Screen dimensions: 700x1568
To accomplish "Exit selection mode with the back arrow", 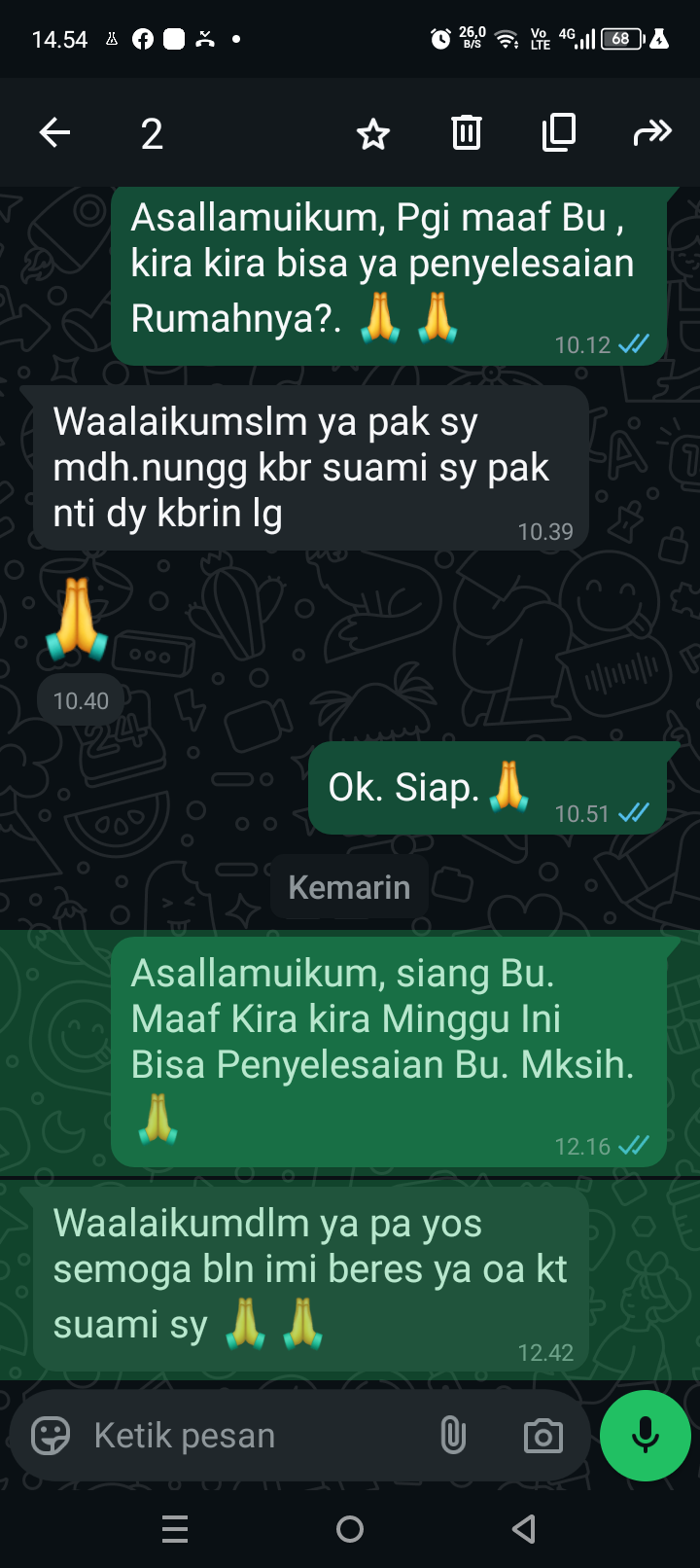I will 55,133.
